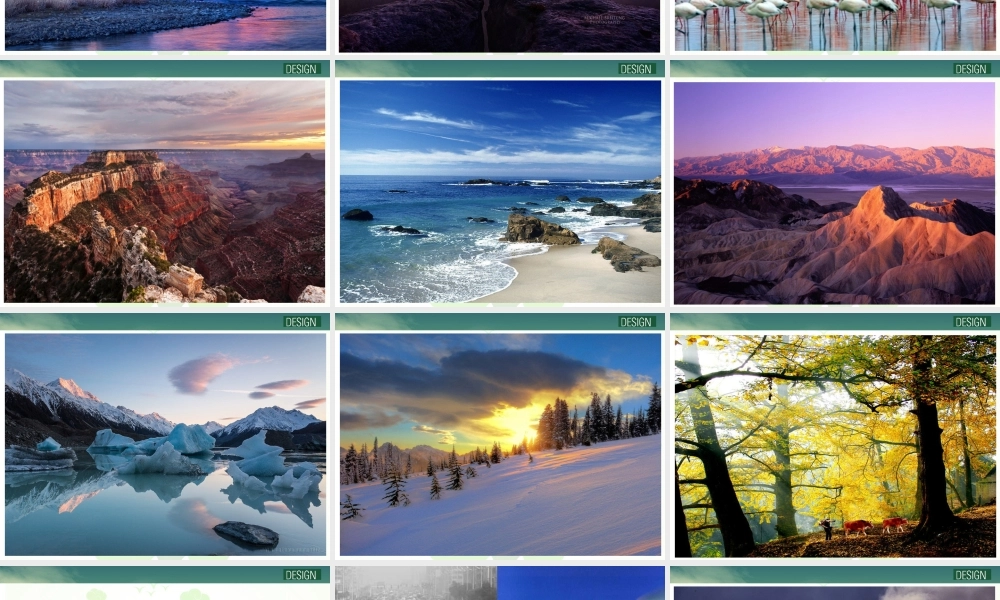Select the purple desert mountains wallpaper

pos(834,192)
